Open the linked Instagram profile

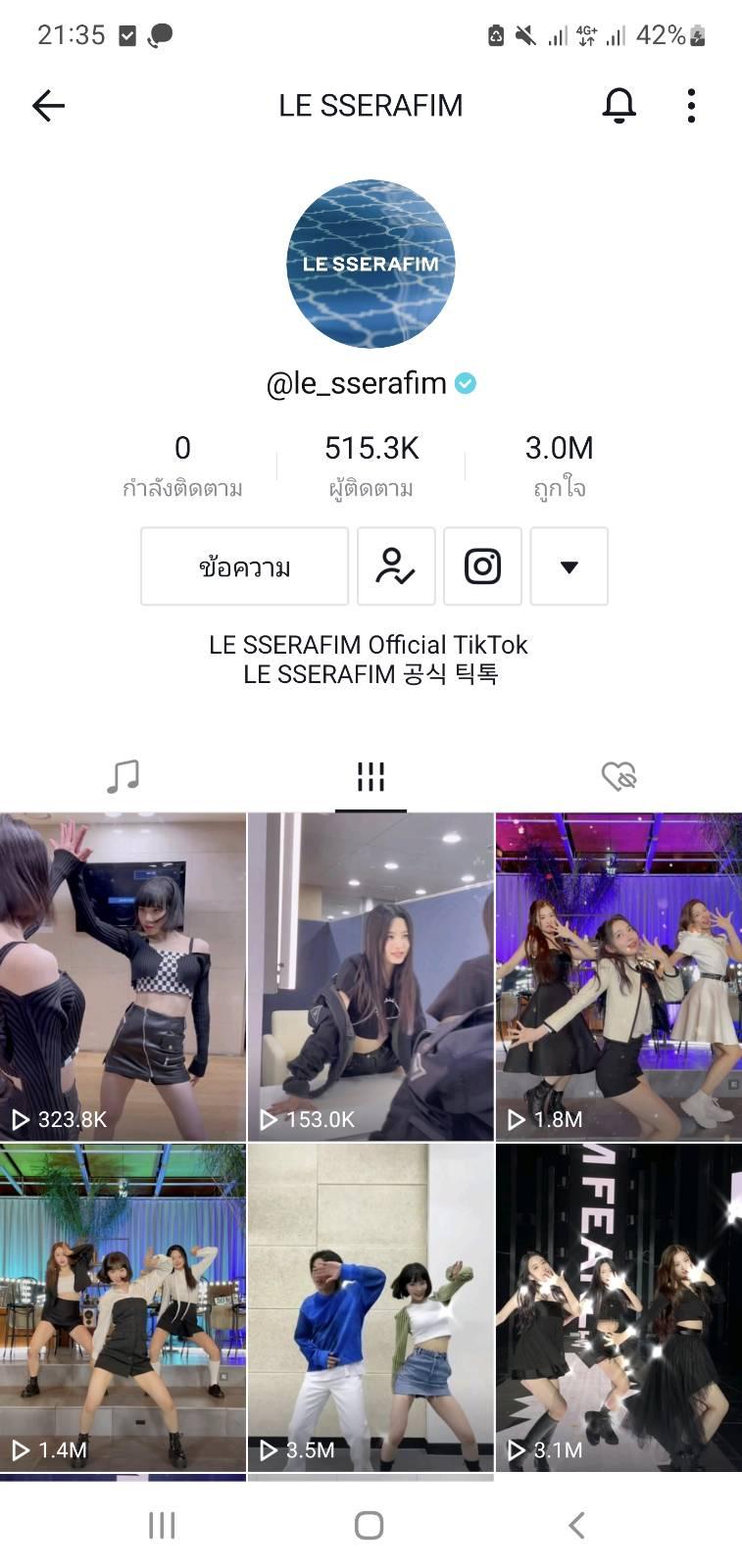482,566
